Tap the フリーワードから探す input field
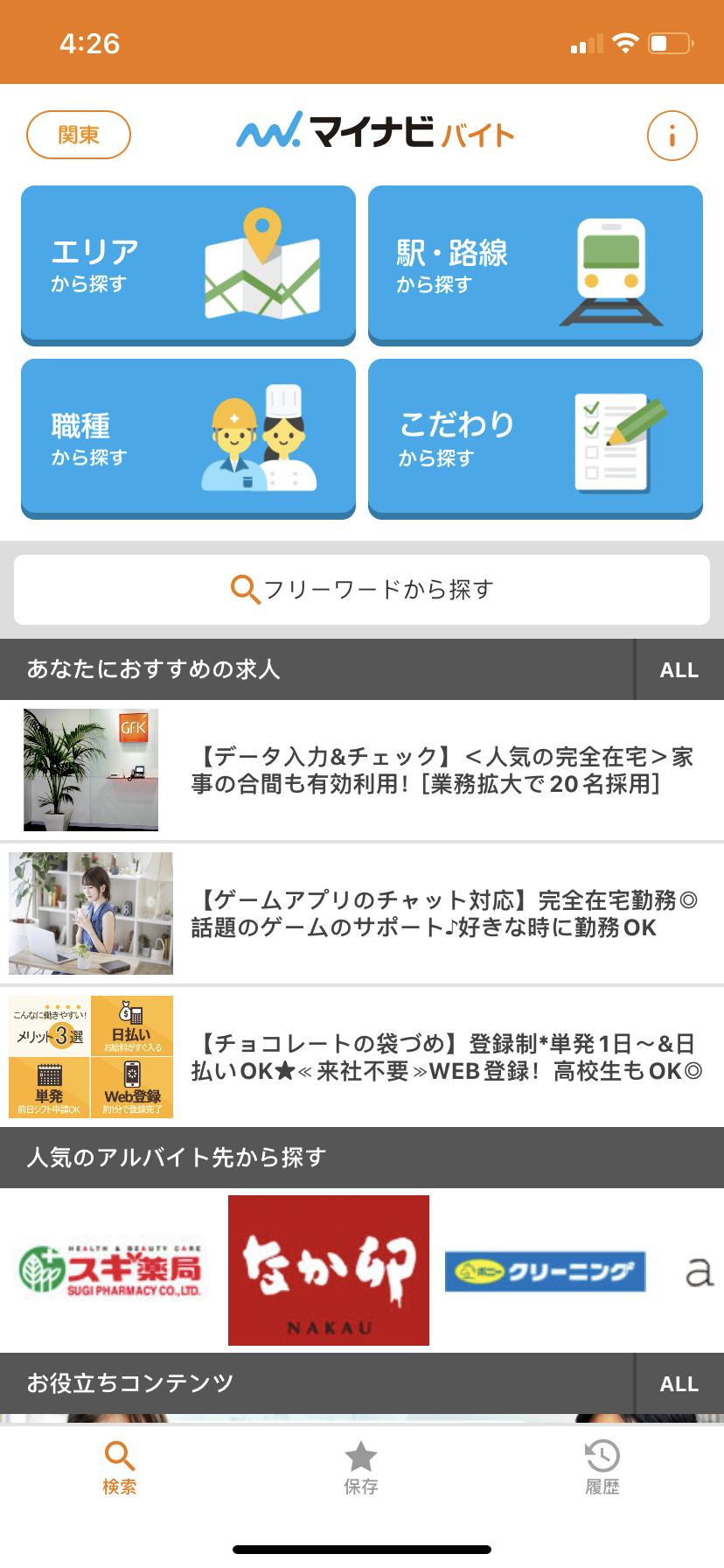 tap(361, 590)
